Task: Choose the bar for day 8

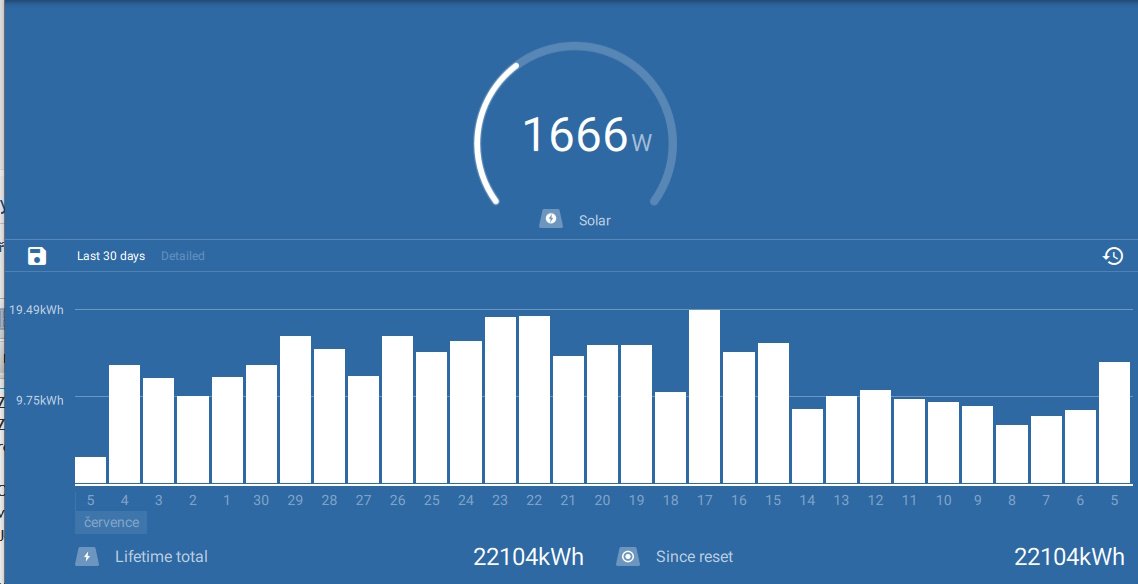Action: pyautogui.click(x=1011, y=454)
